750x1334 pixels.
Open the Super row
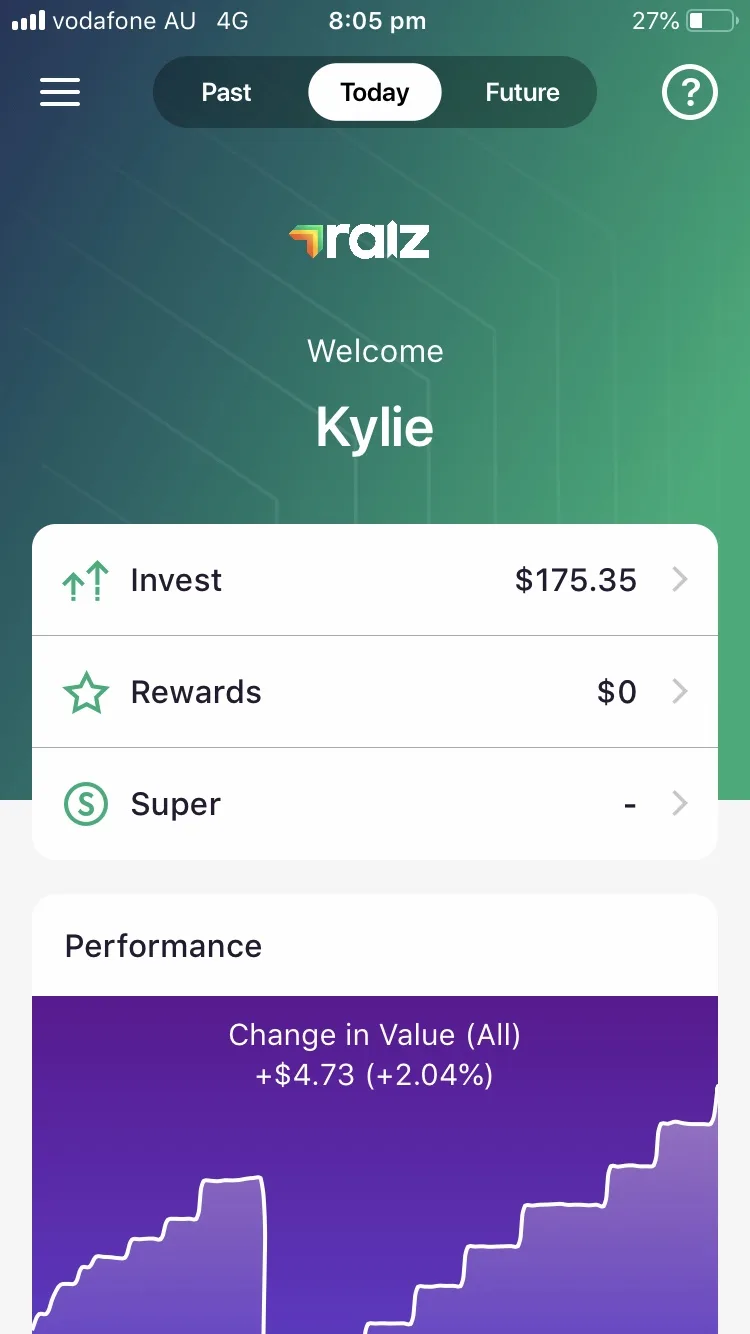pos(375,804)
